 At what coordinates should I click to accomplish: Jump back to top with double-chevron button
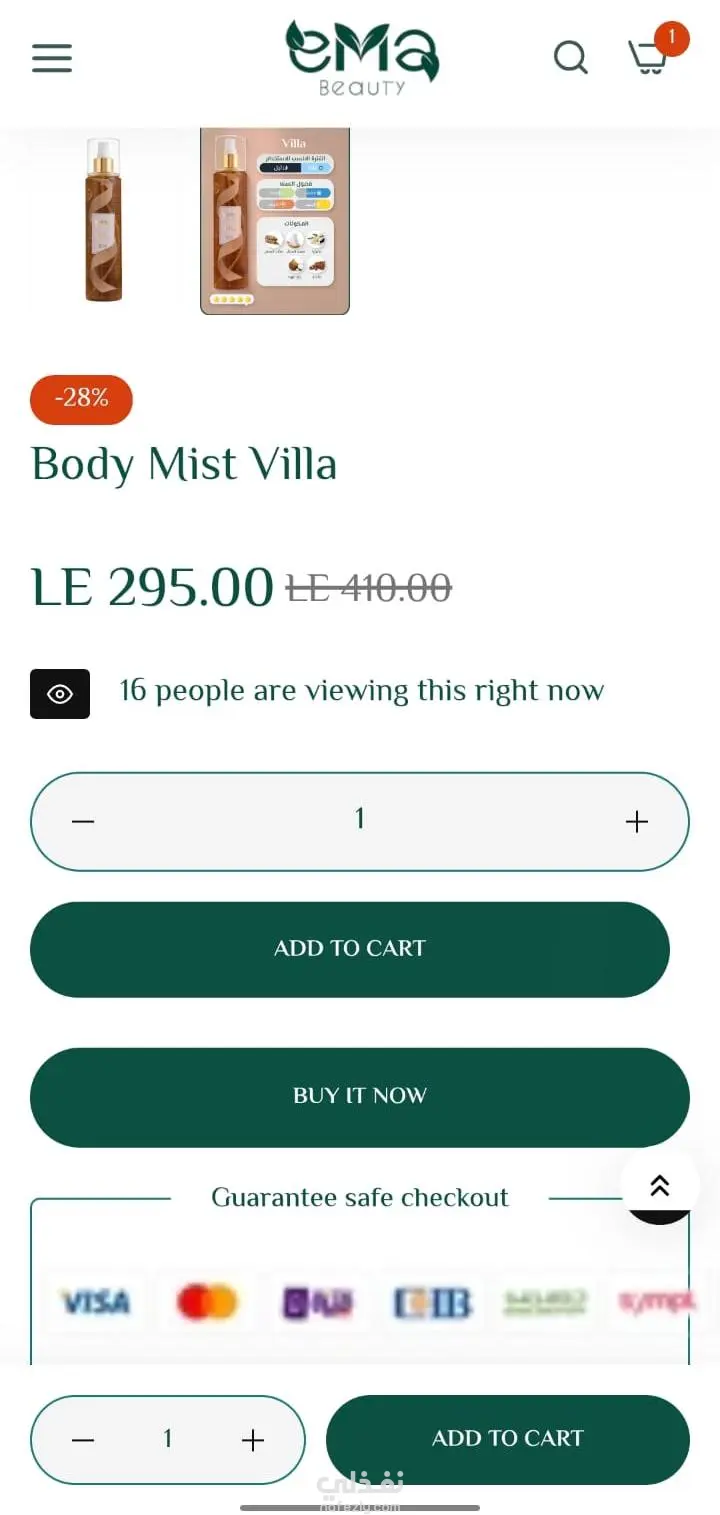pos(659,1186)
